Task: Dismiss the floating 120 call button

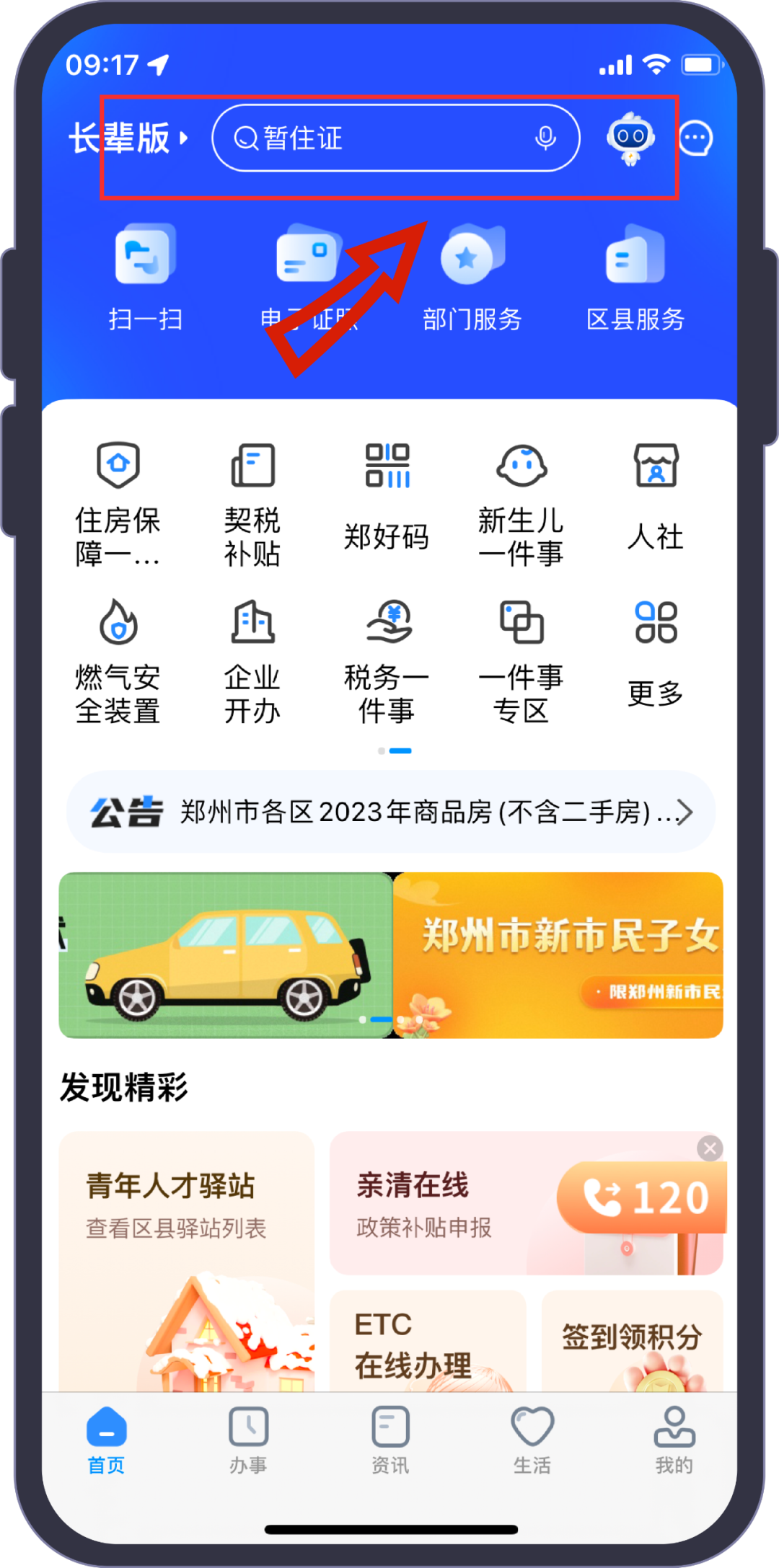Action: pos(710,1148)
